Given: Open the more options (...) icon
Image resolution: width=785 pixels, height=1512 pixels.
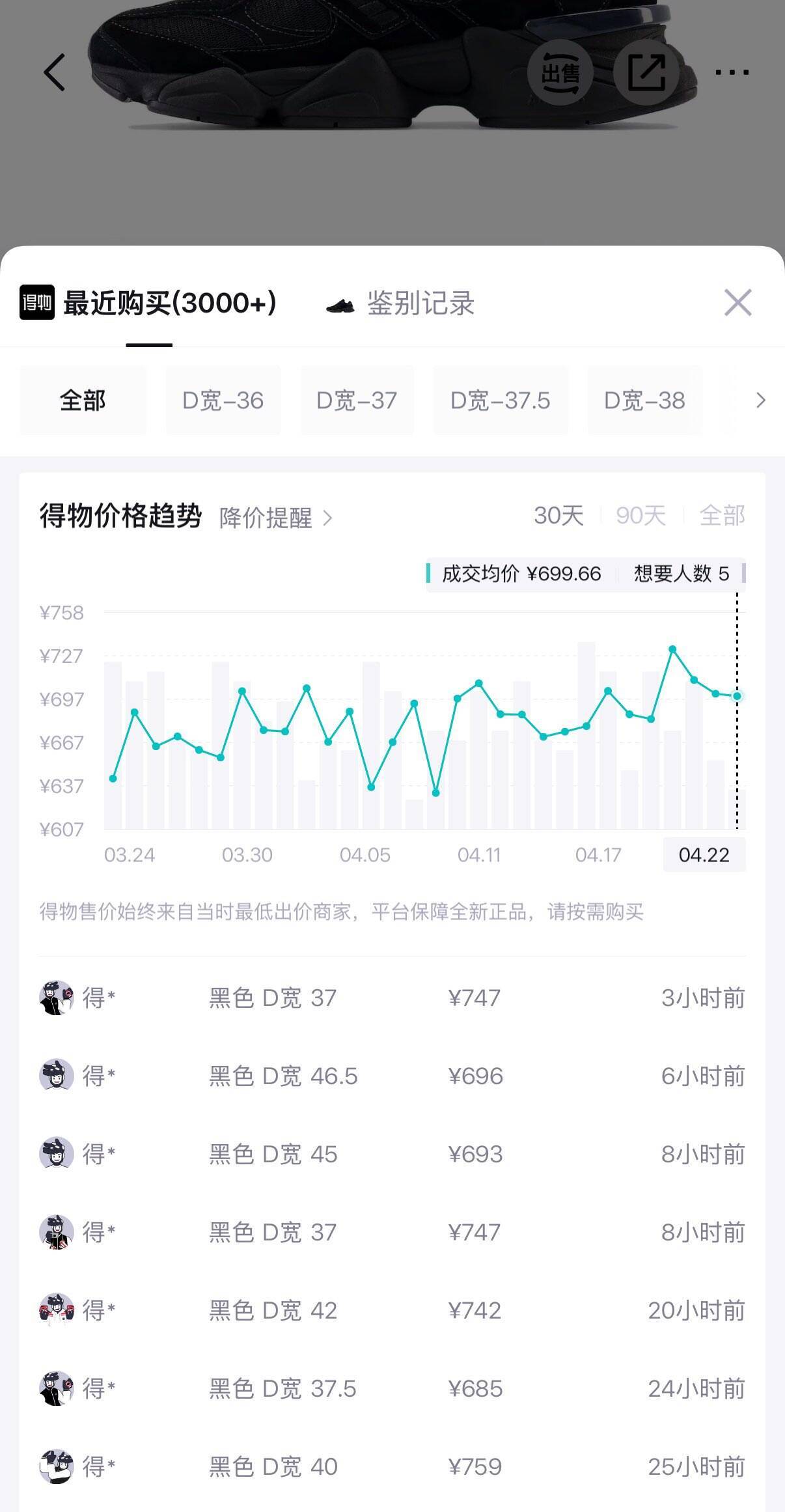Looking at the screenshot, I should coord(732,73).
